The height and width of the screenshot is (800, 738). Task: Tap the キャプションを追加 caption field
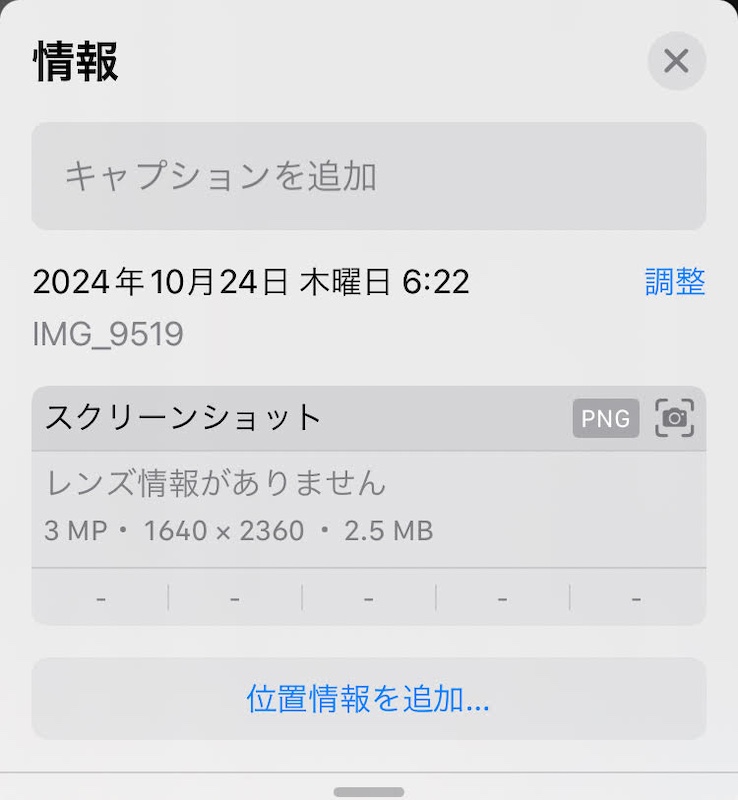[x=368, y=177]
